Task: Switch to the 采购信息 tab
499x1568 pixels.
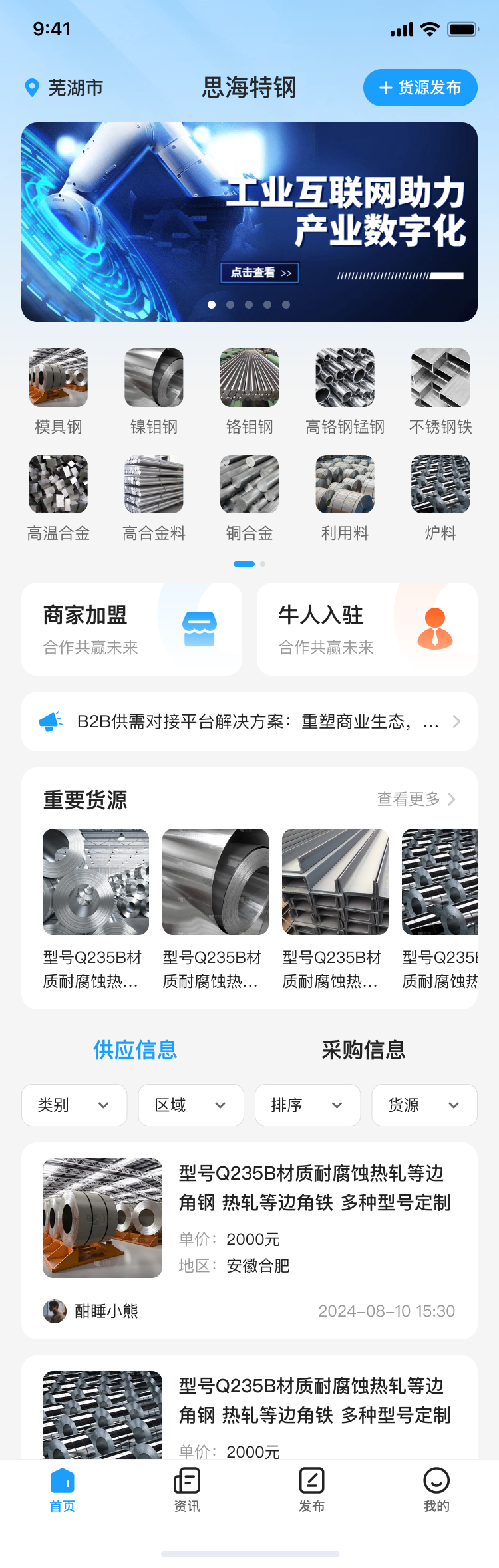Action: 363,1050
